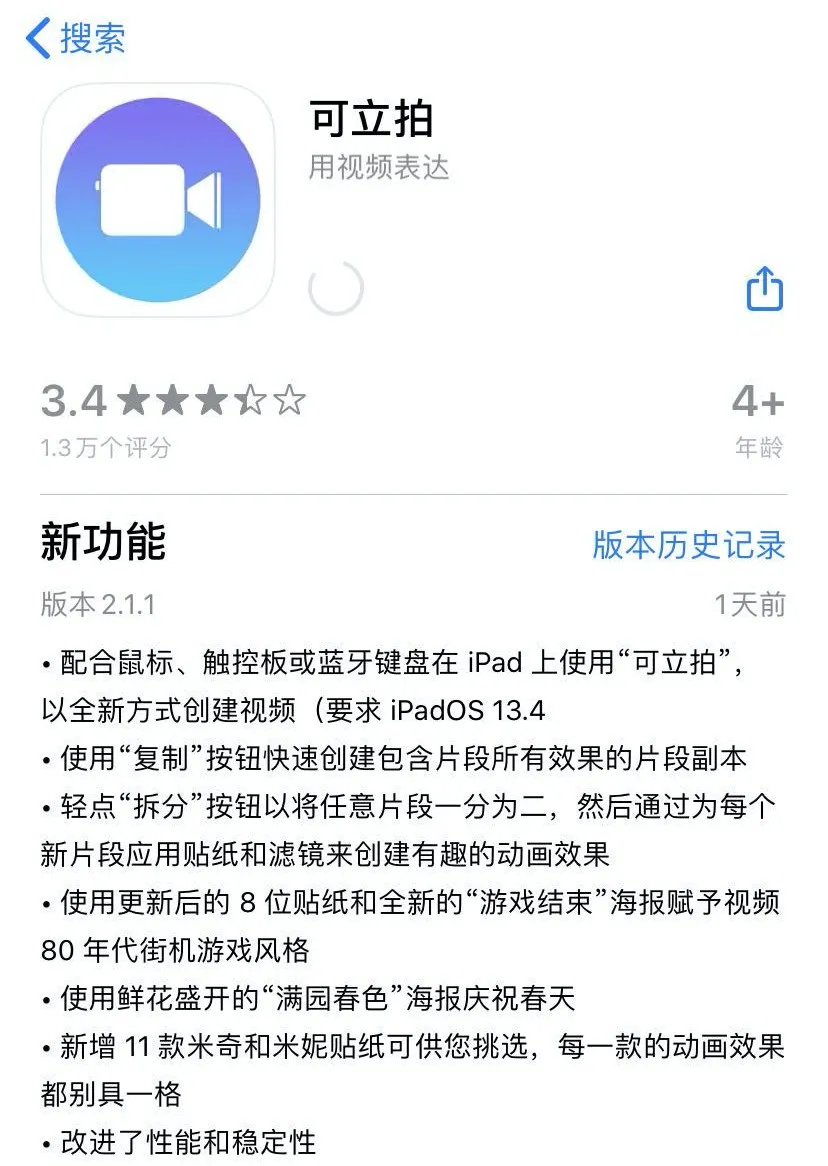Image resolution: width=828 pixels, height=1166 pixels.
Task: Open 版本历史记录 link
Action: pyautogui.click(x=688, y=545)
